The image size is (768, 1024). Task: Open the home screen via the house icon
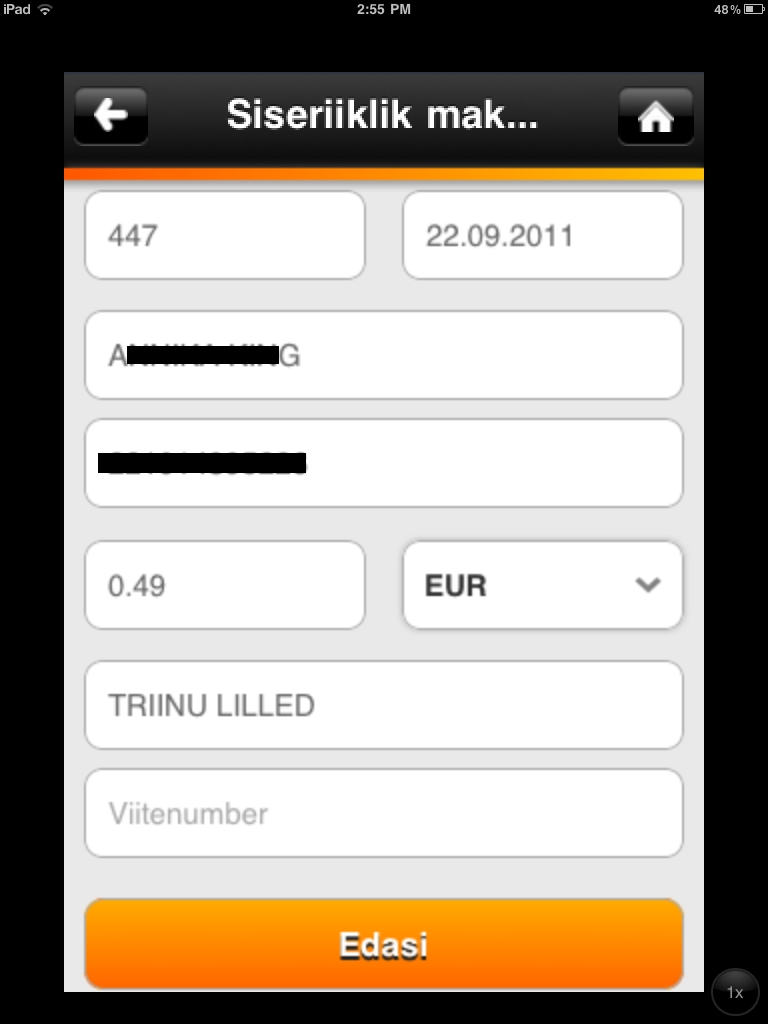point(655,116)
